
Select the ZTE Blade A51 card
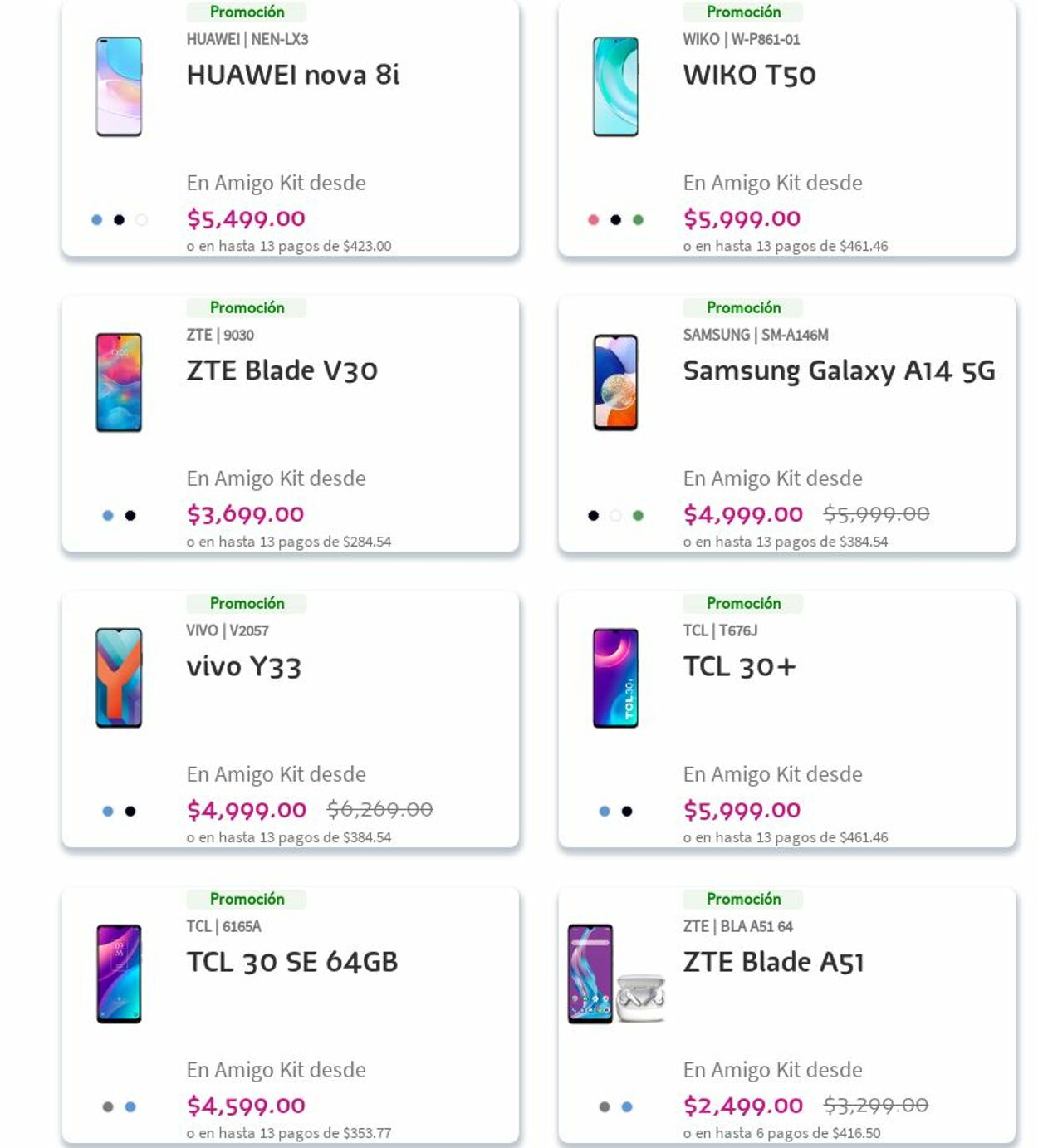[773, 962]
